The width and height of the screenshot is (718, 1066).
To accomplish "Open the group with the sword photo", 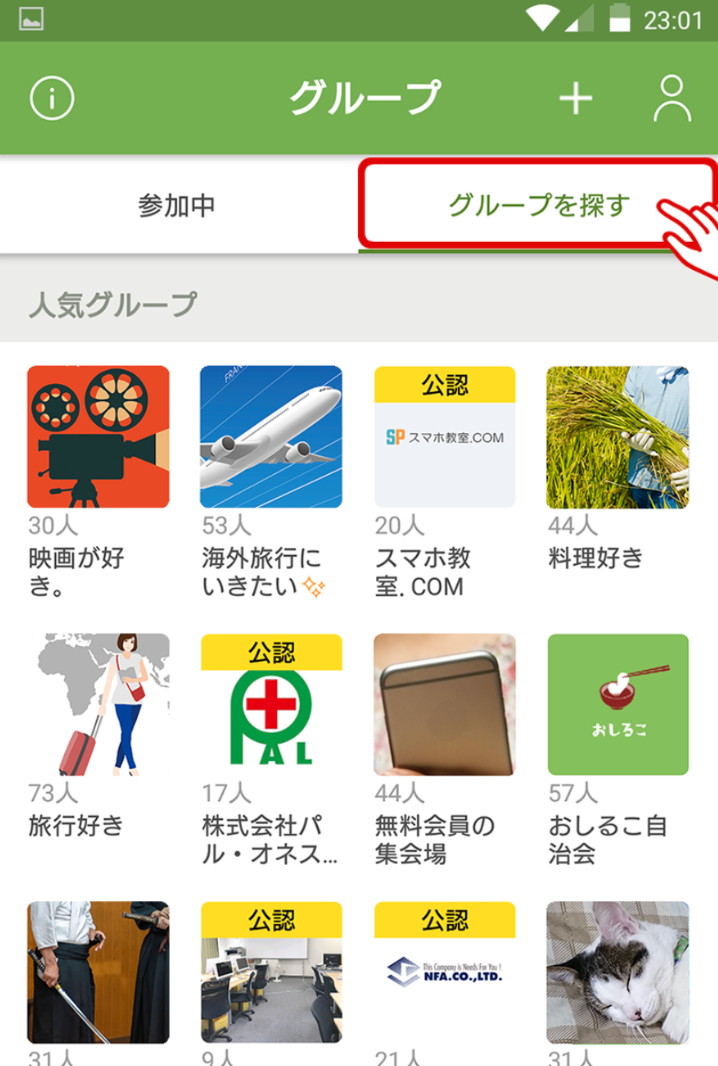I will pyautogui.click(x=98, y=972).
